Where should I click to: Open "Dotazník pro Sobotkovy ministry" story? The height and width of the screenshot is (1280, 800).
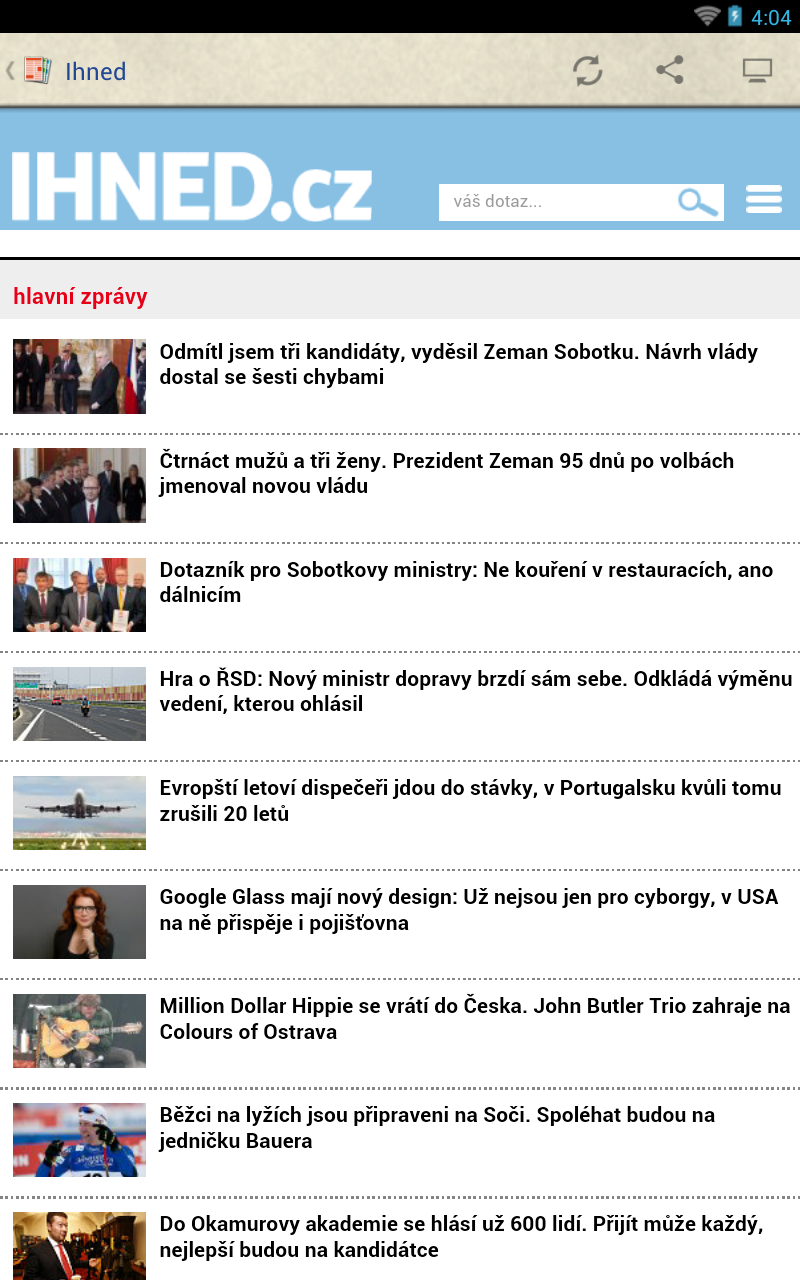(x=466, y=583)
